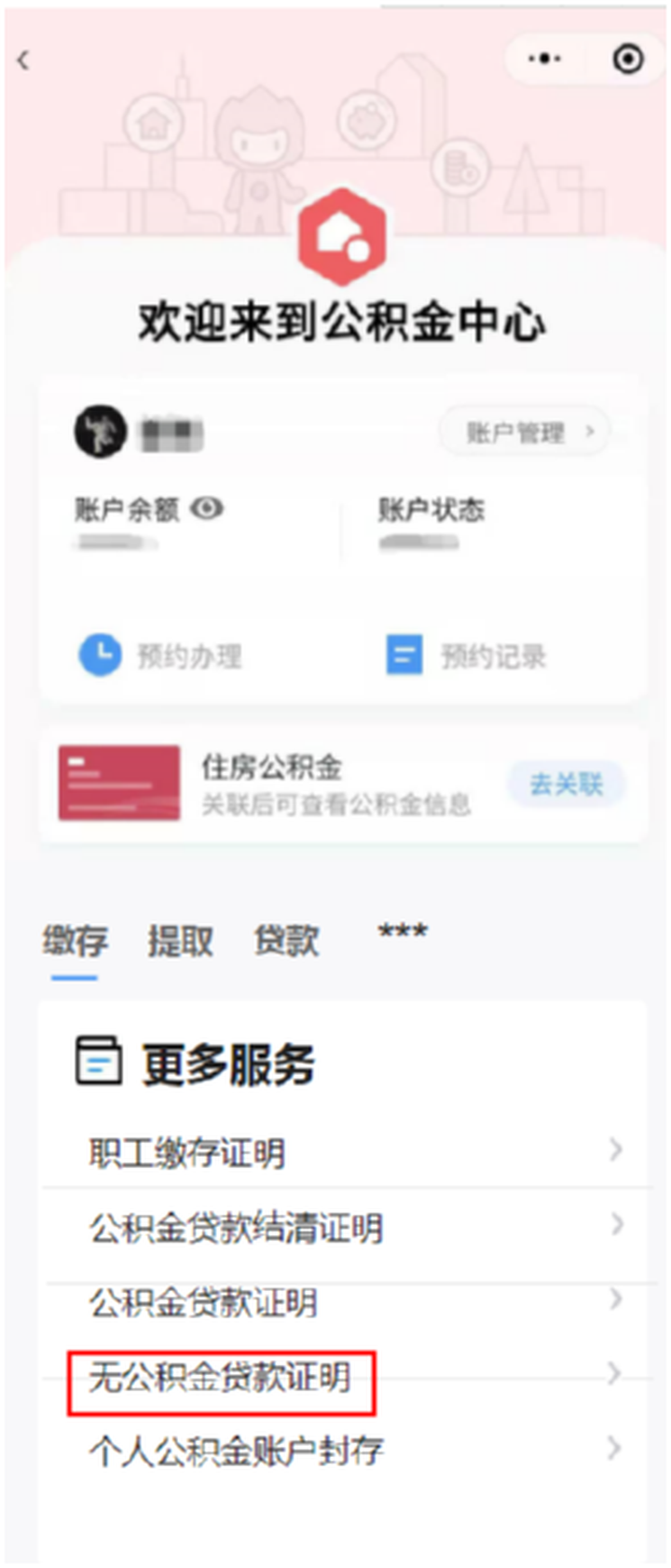Switch to the 贷款 tab

[287, 941]
